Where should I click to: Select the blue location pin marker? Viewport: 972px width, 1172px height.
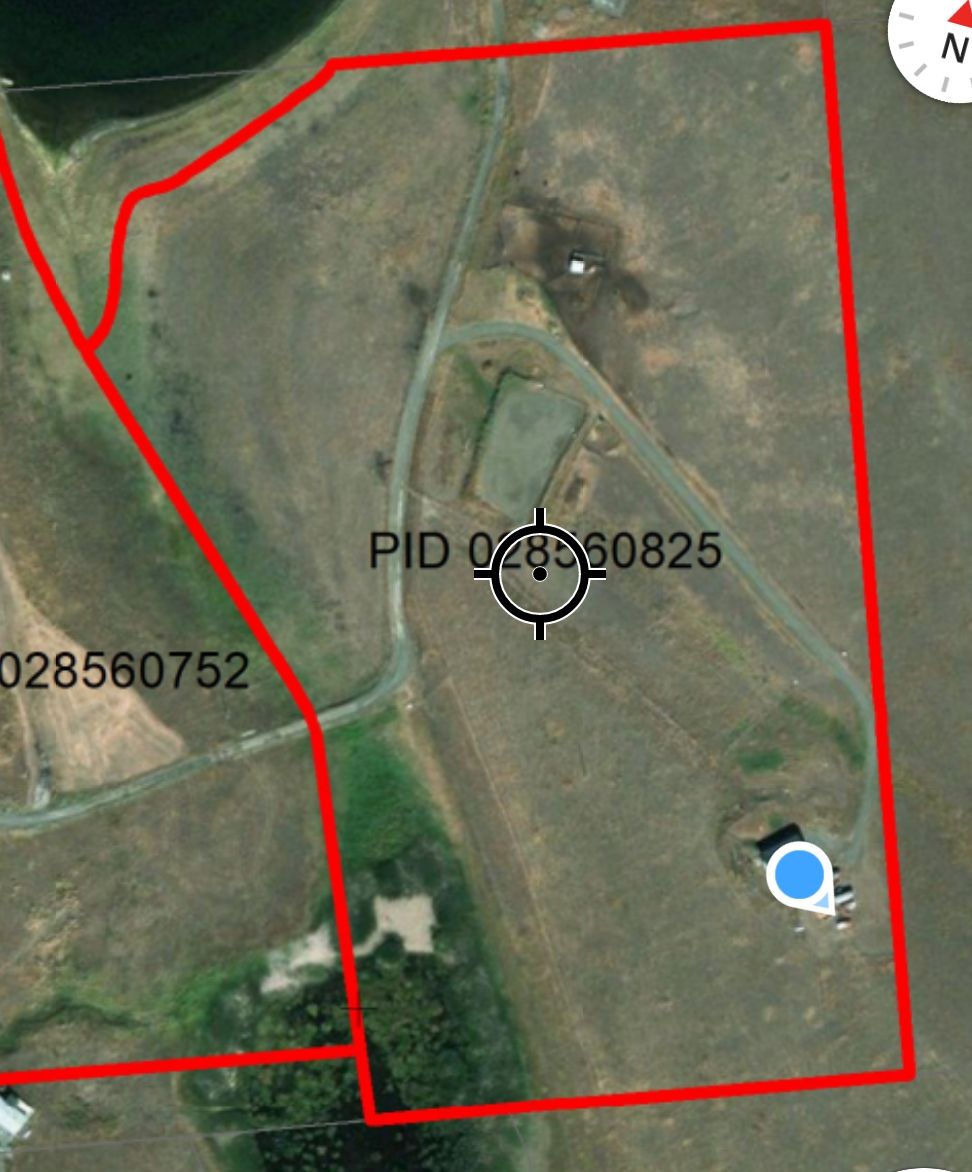tap(799, 875)
